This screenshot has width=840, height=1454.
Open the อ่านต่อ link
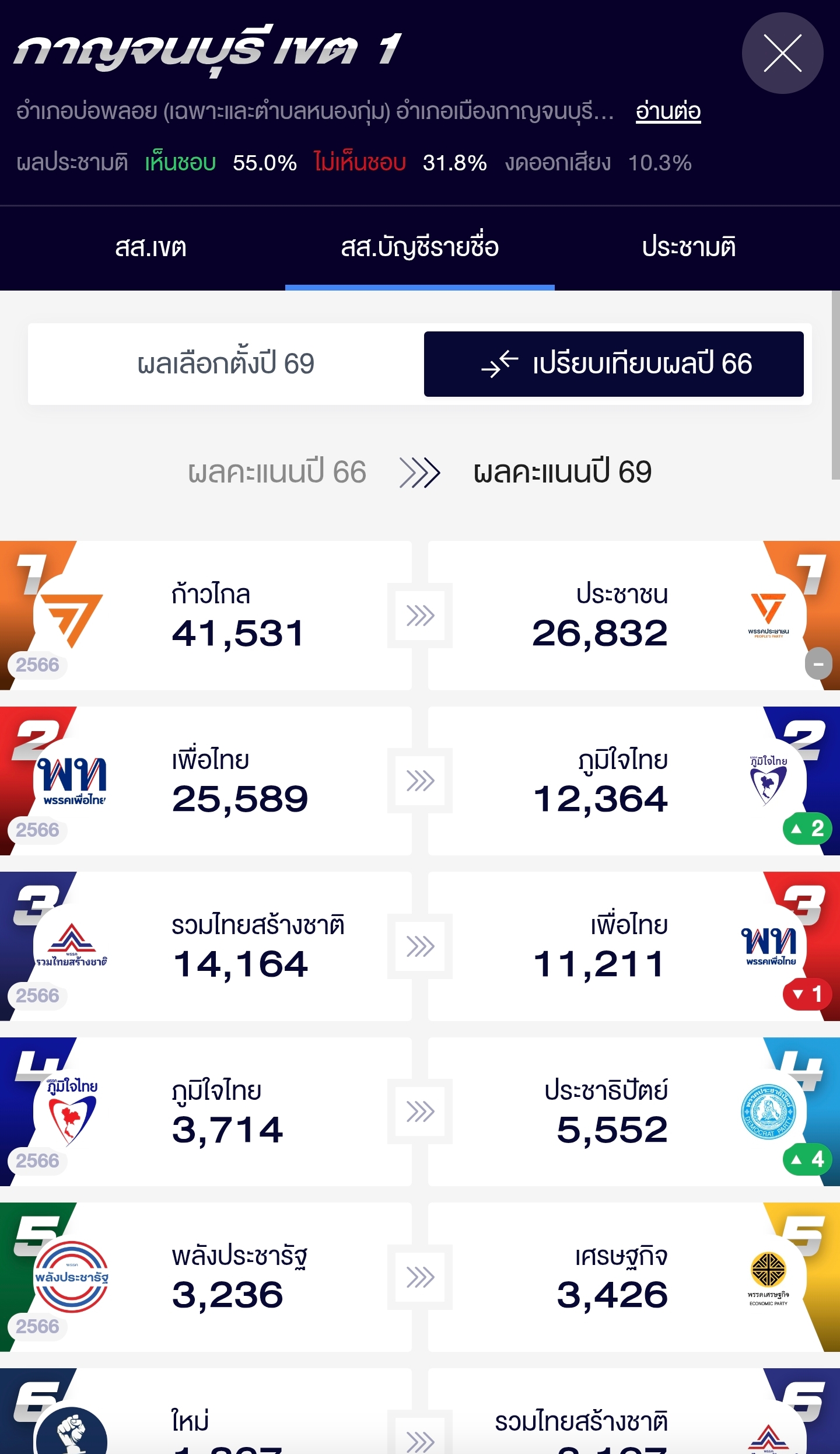click(668, 111)
